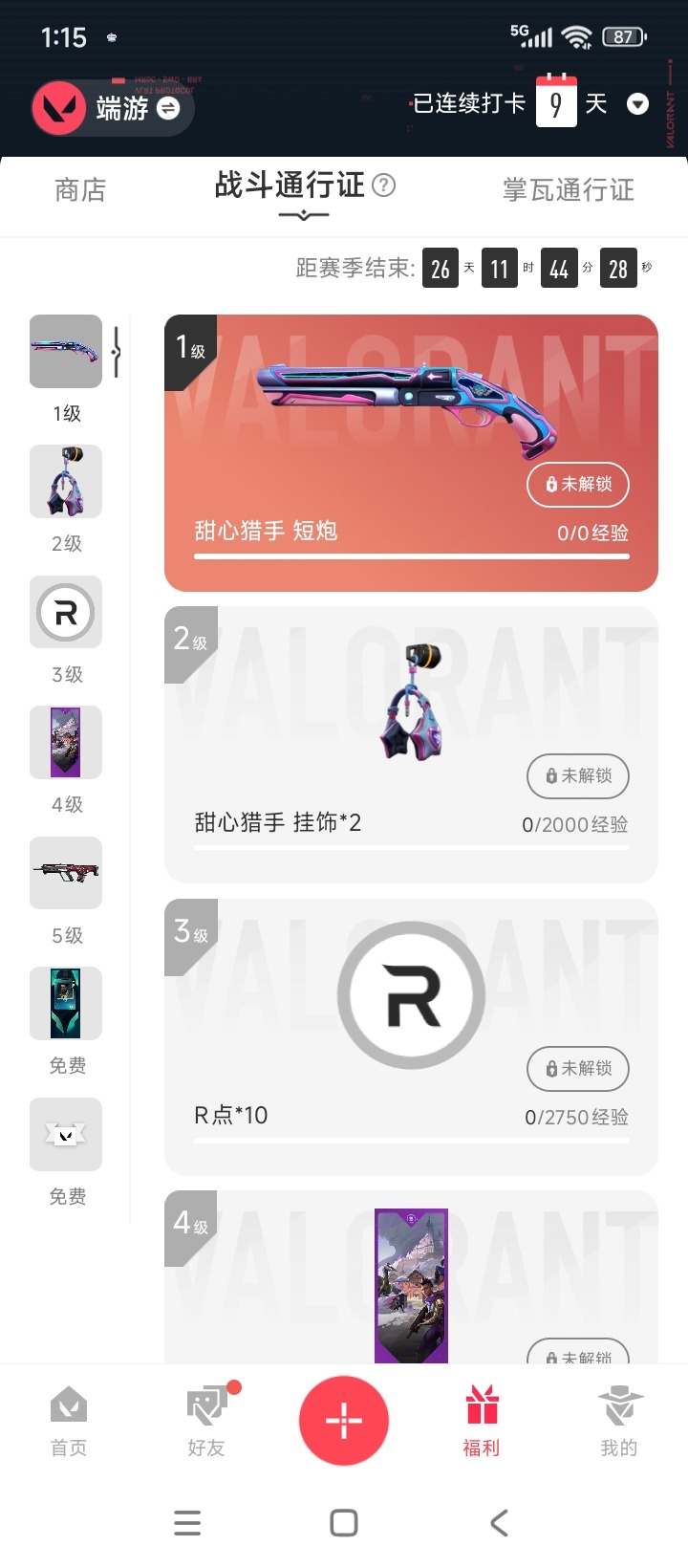Switch to the 商店 tab
Image resolution: width=688 pixels, height=1568 pixels.
click(80, 189)
